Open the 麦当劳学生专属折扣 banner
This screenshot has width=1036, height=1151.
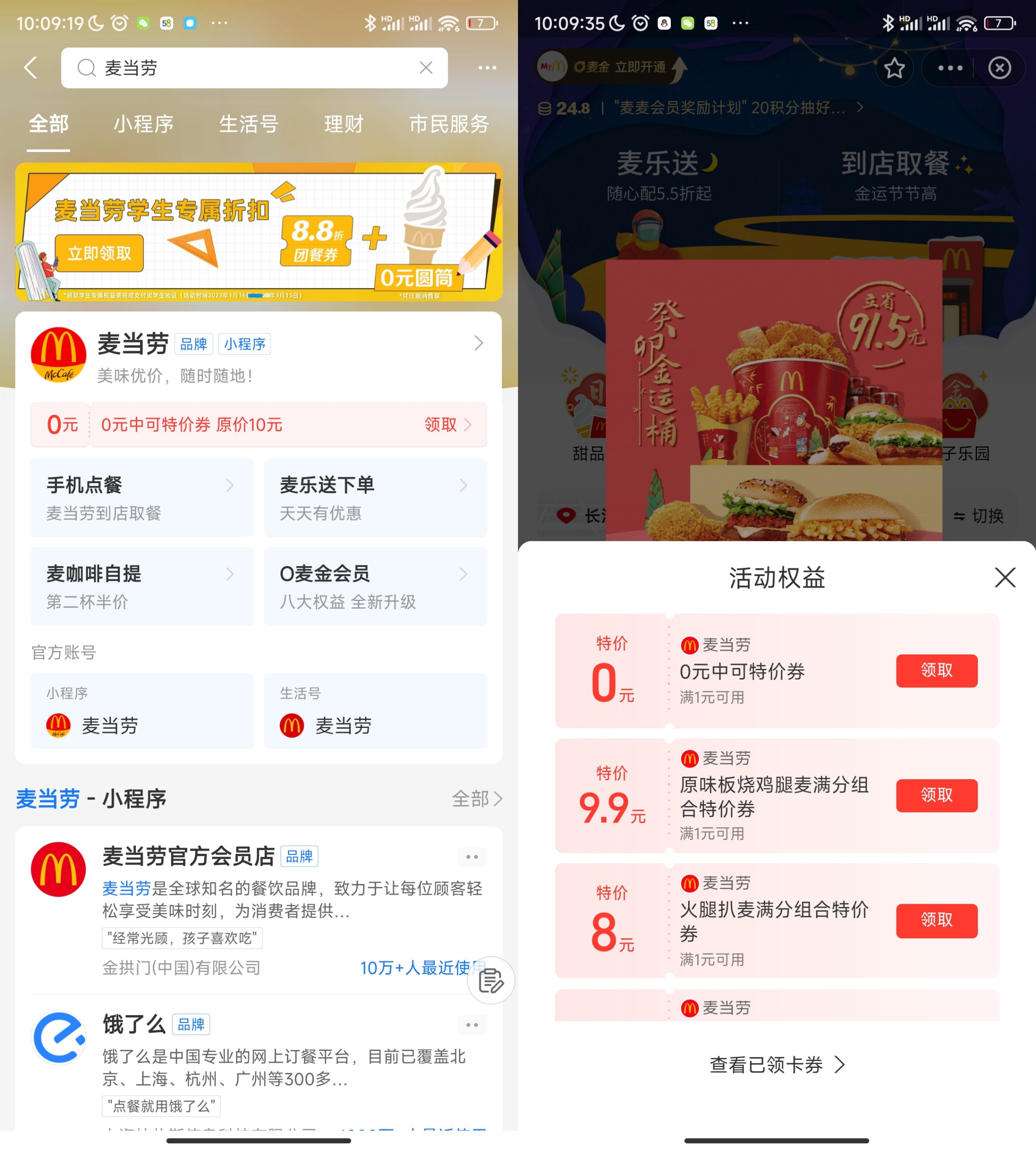[x=258, y=232]
